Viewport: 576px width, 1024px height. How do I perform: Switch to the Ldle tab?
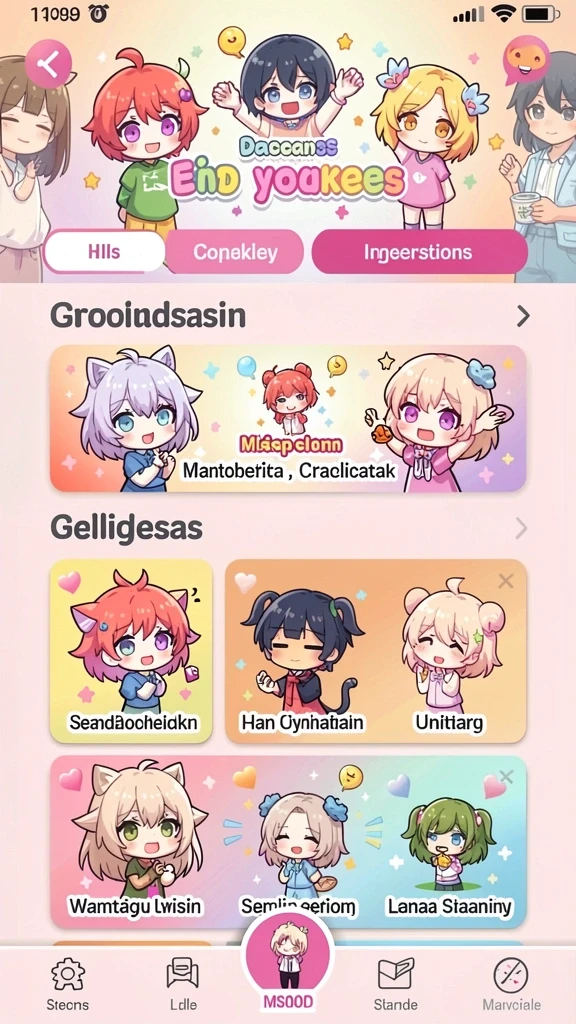pos(183,985)
